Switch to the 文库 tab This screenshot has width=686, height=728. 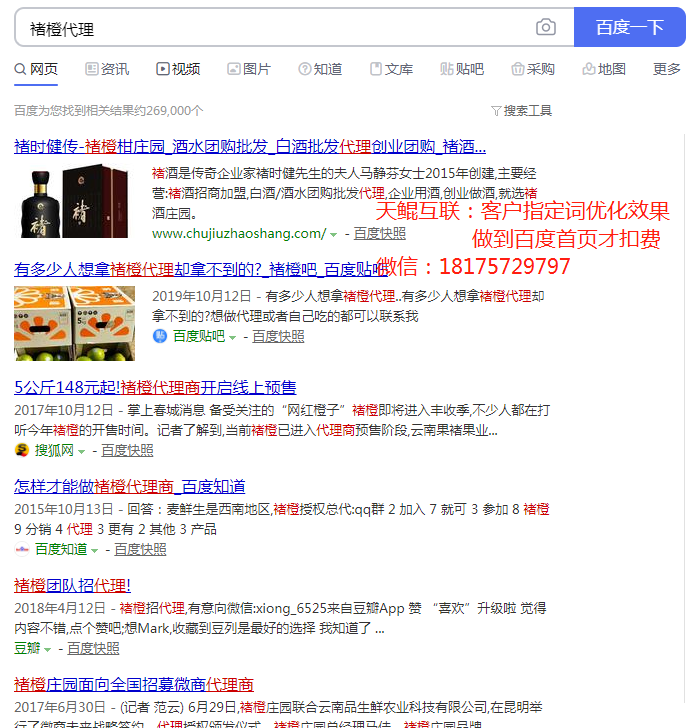pos(391,69)
